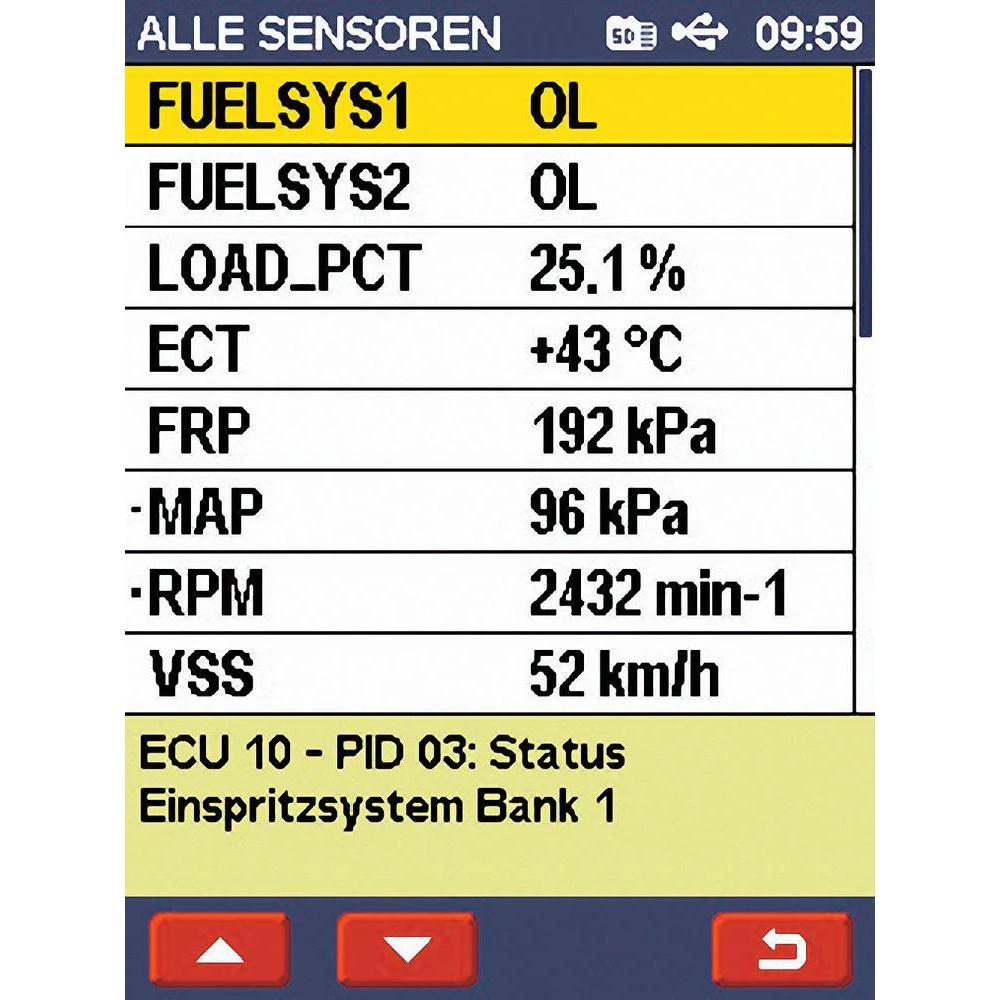This screenshot has height=1000, width=1000.
Task: Select the RPM sensor row
Action: pos(488,592)
